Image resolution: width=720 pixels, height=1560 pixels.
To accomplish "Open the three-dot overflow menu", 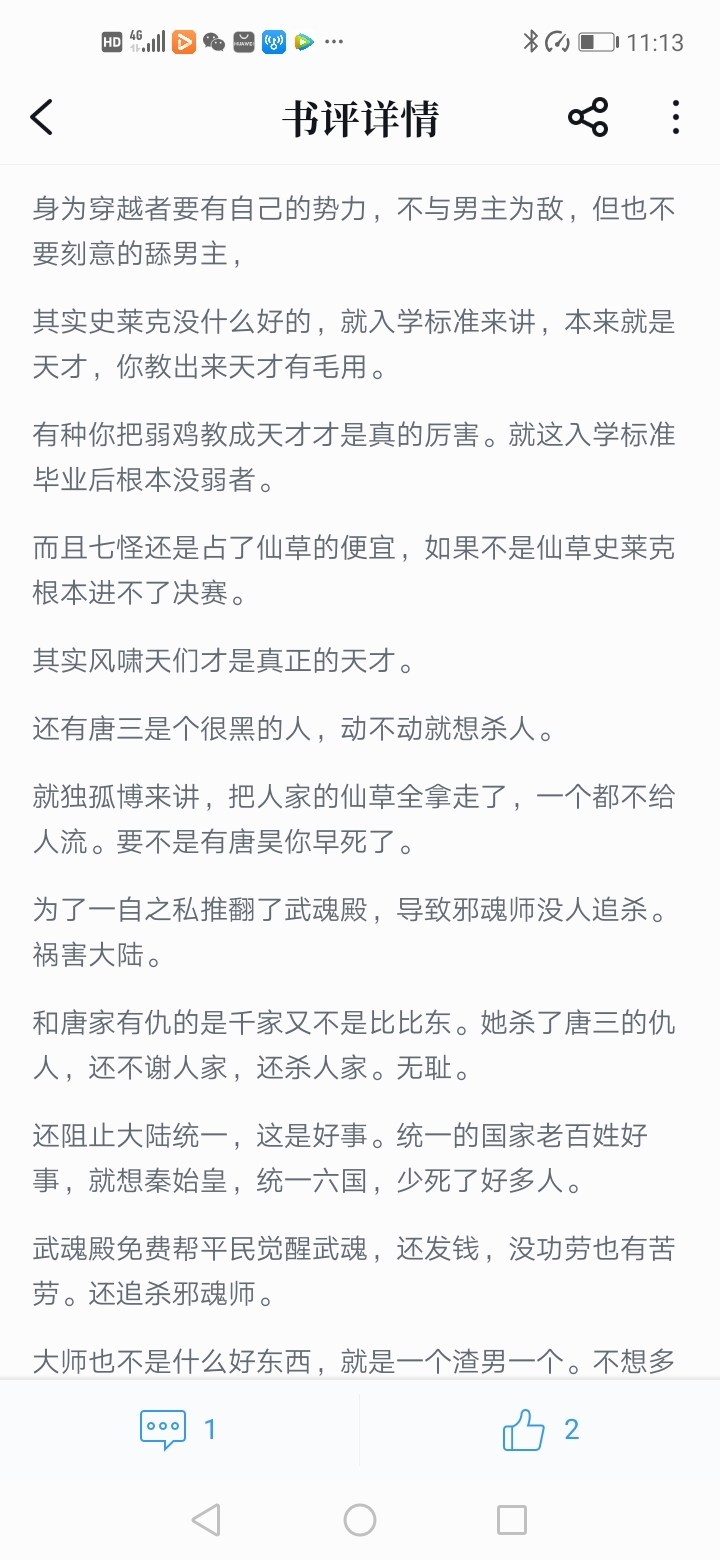I will (676, 118).
